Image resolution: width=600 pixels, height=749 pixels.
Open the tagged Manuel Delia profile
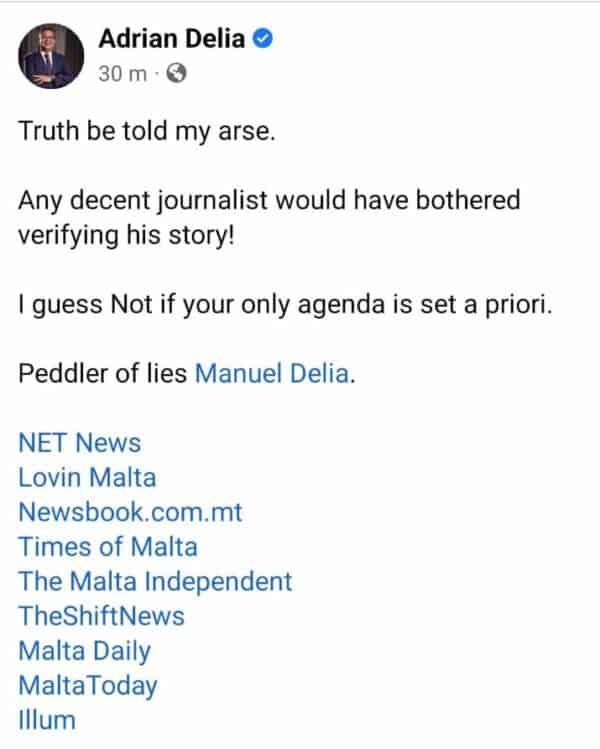click(273, 375)
